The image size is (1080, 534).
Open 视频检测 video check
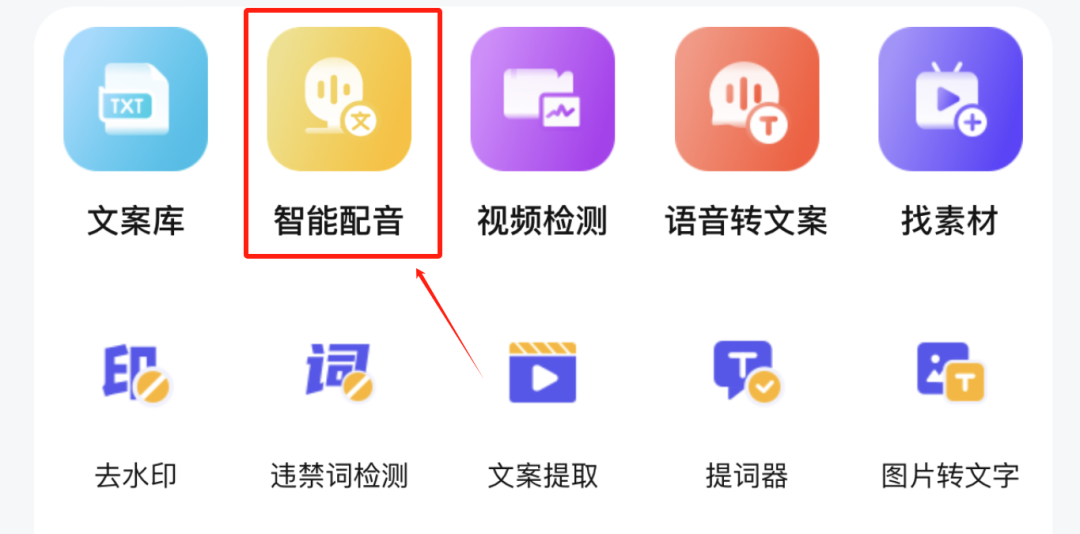[542, 100]
